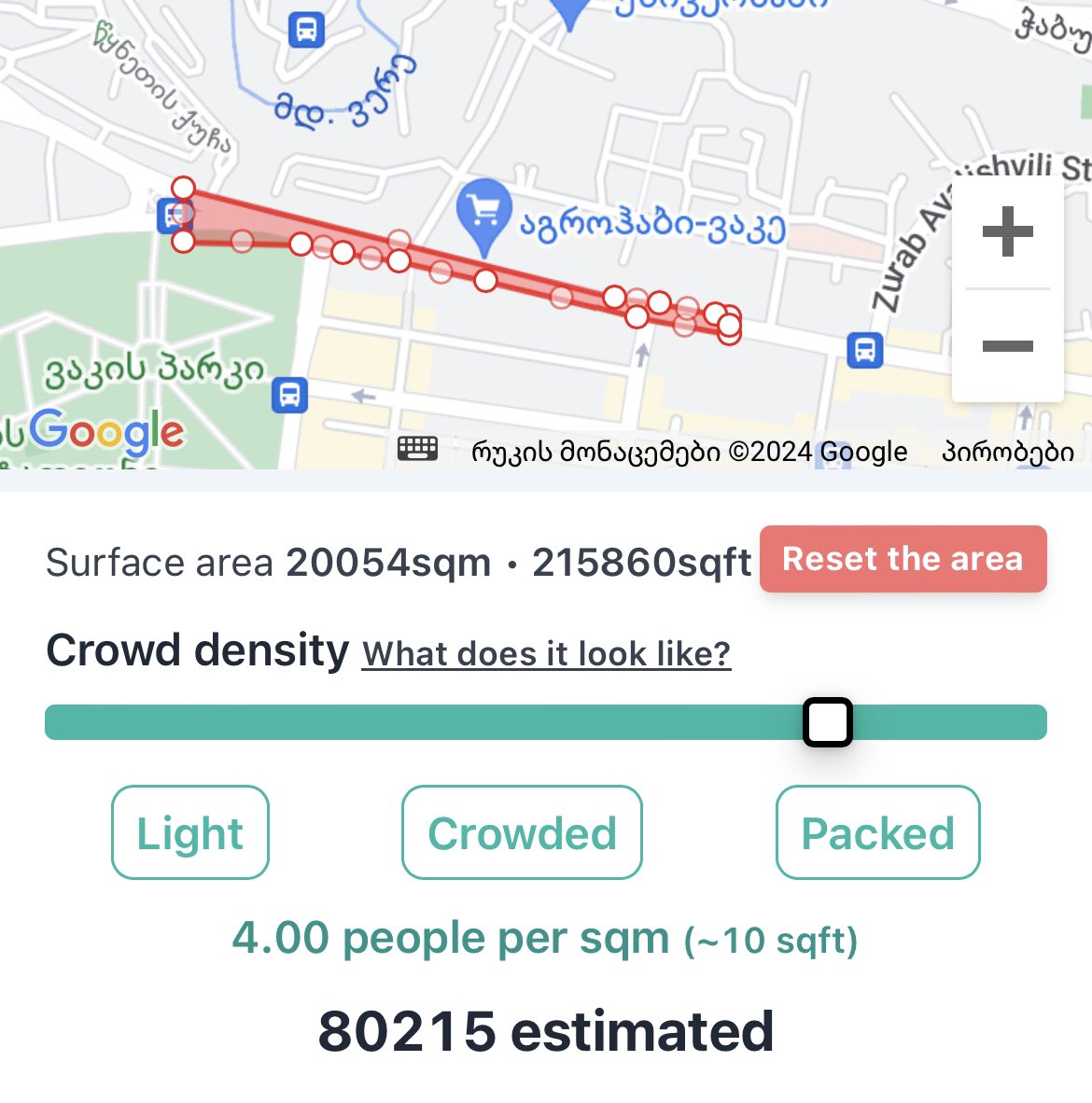Select Crowded density preset
Screen dimensions: 1092x1103
[x=522, y=832]
